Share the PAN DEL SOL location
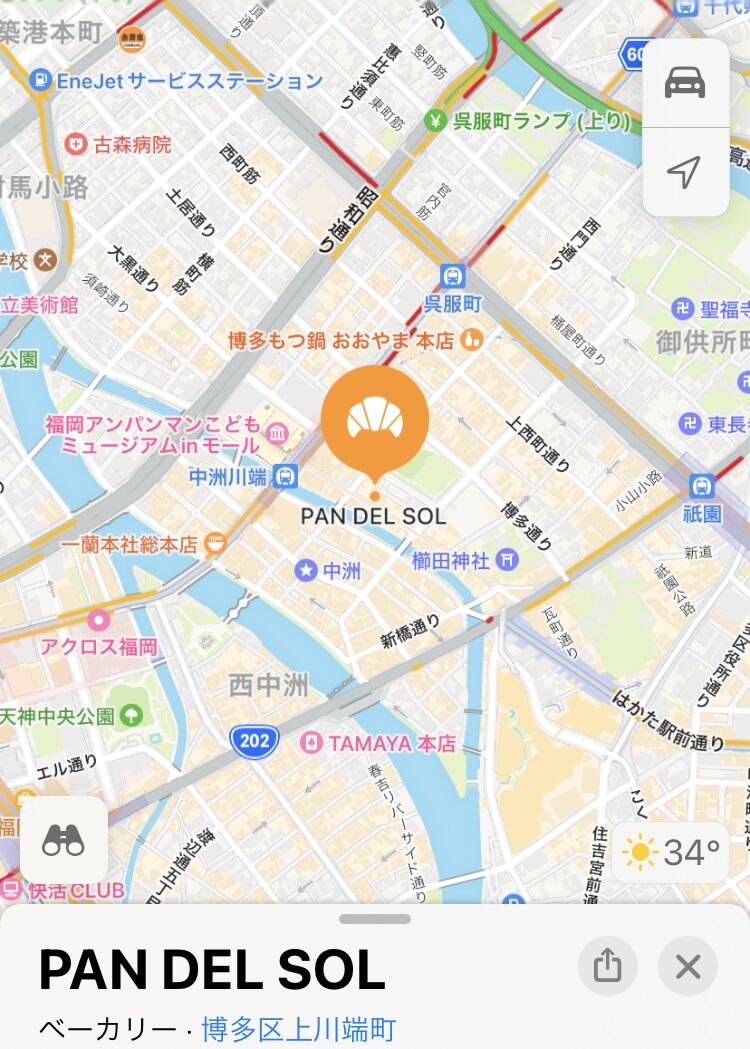Viewport: 750px width, 1049px height. [607, 966]
